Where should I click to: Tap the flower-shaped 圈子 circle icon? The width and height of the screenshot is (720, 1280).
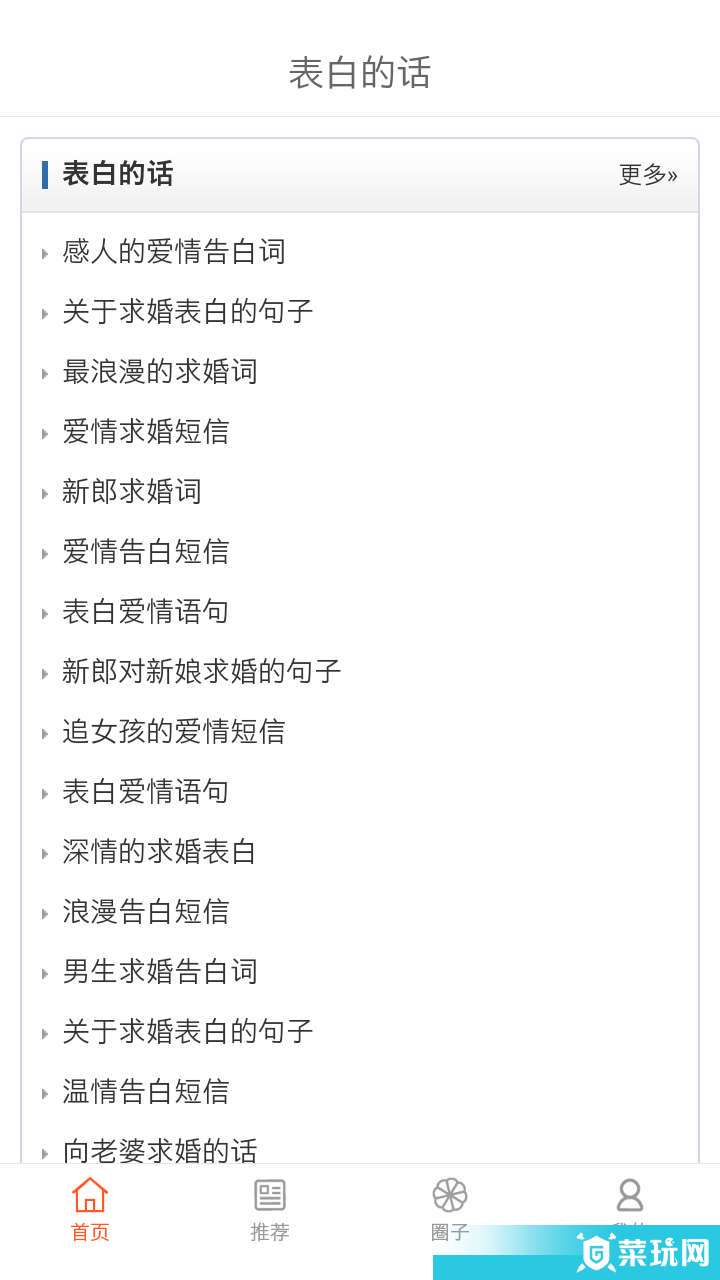pos(449,1196)
